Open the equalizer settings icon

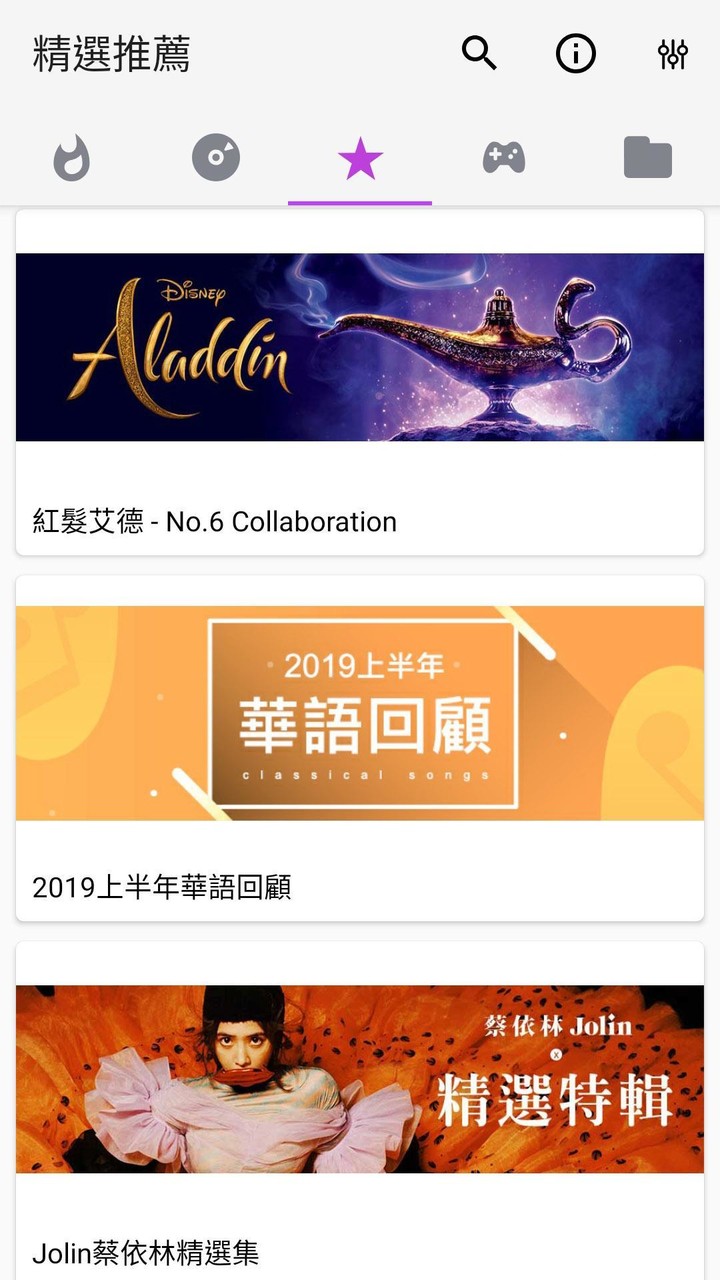674,54
